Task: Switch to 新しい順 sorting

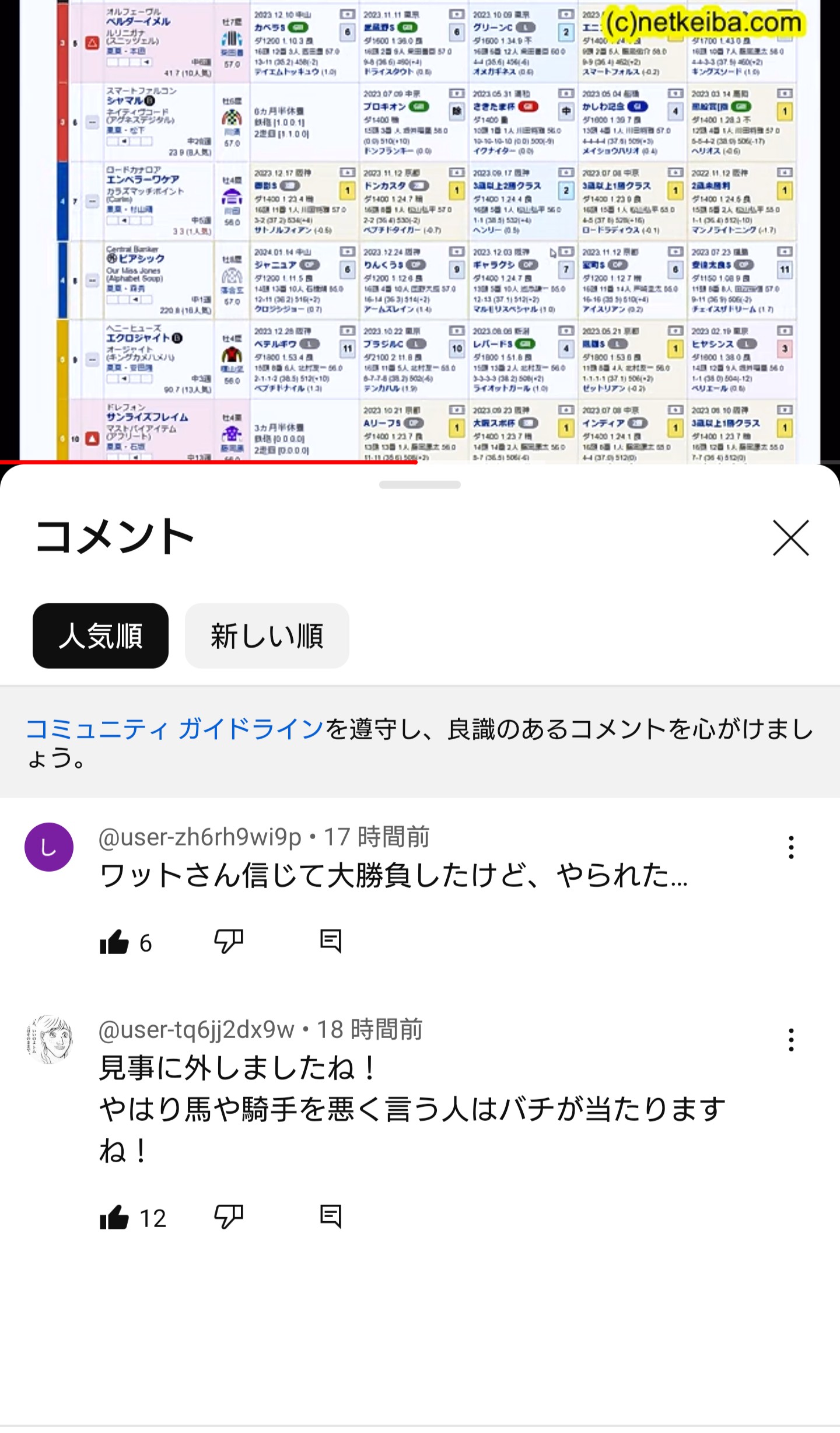Action: 267,635
